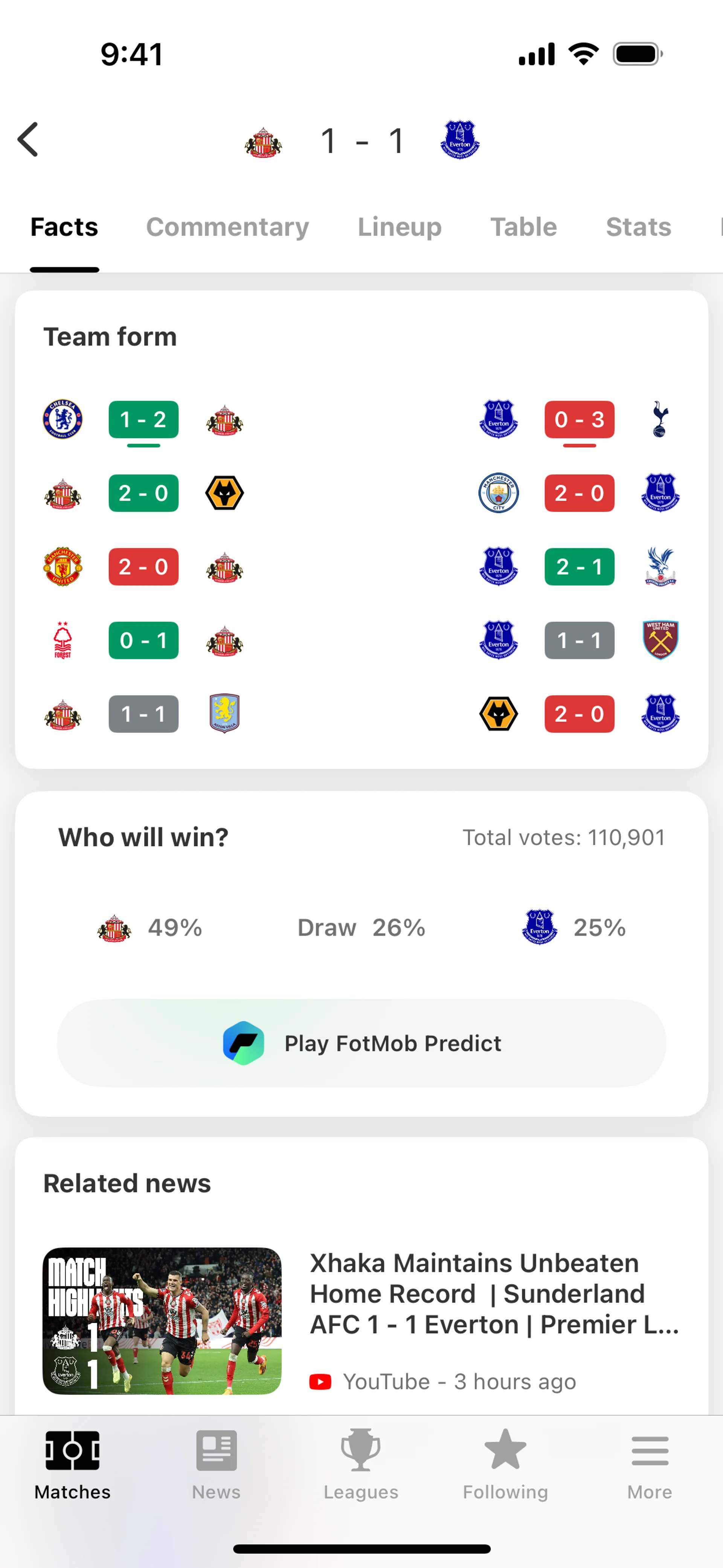
Task: Open Wolves 2 - 0 Everton match
Action: point(580,714)
